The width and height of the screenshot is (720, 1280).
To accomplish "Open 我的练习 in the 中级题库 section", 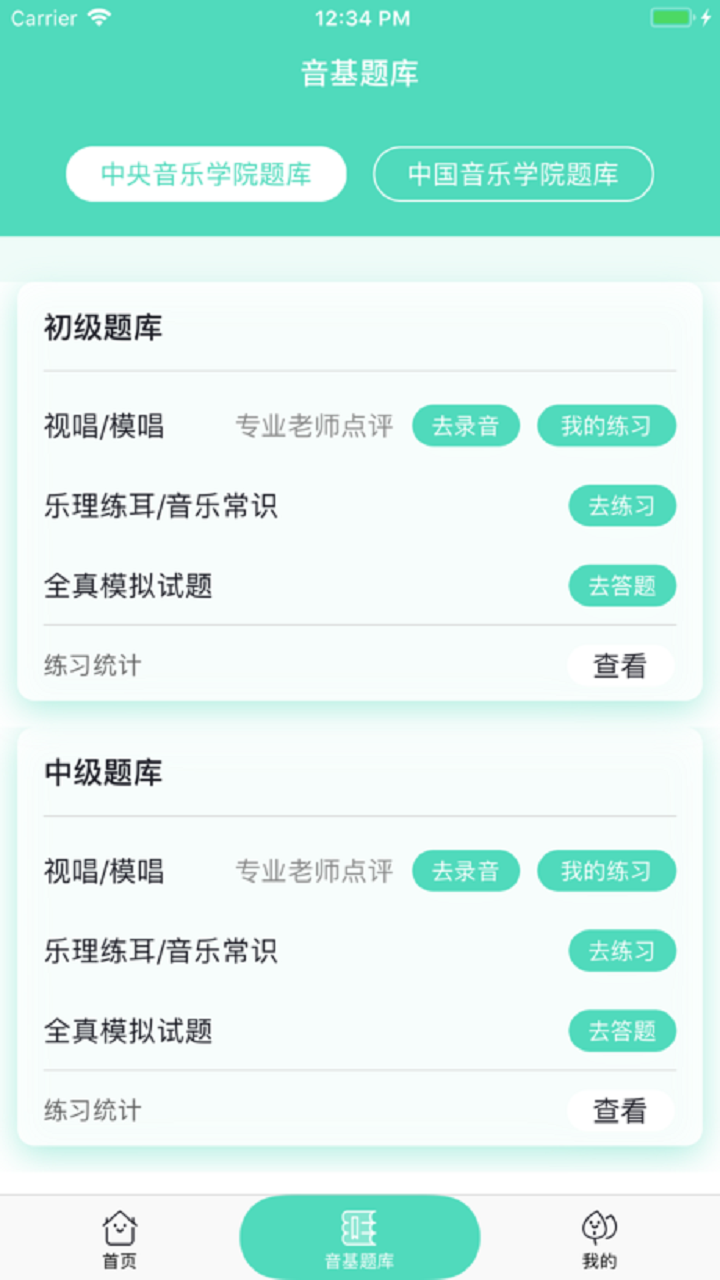I will 606,871.
